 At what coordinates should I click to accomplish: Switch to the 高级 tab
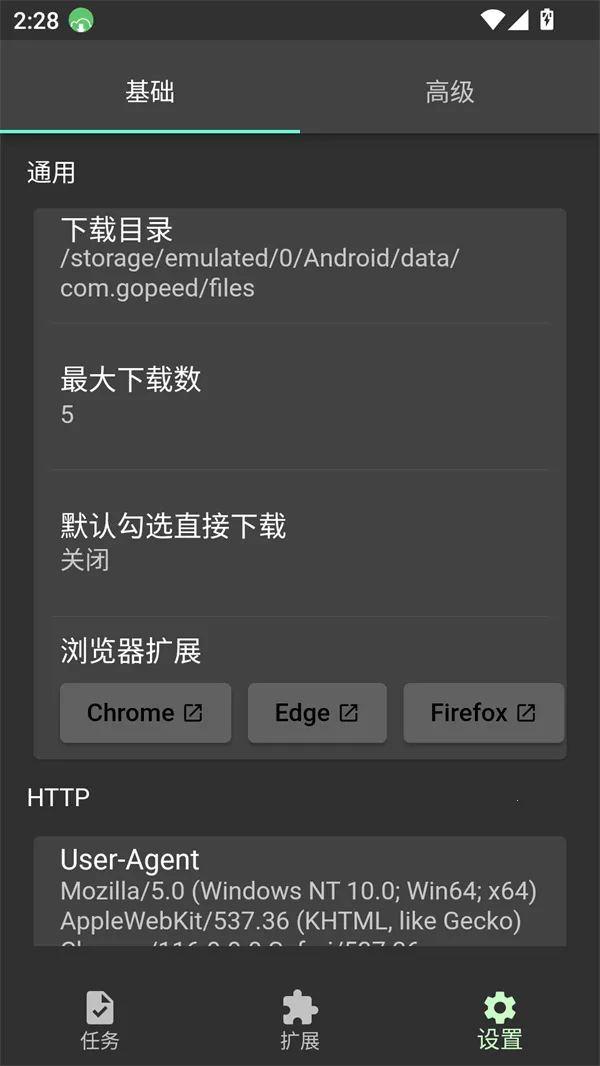coord(449,93)
